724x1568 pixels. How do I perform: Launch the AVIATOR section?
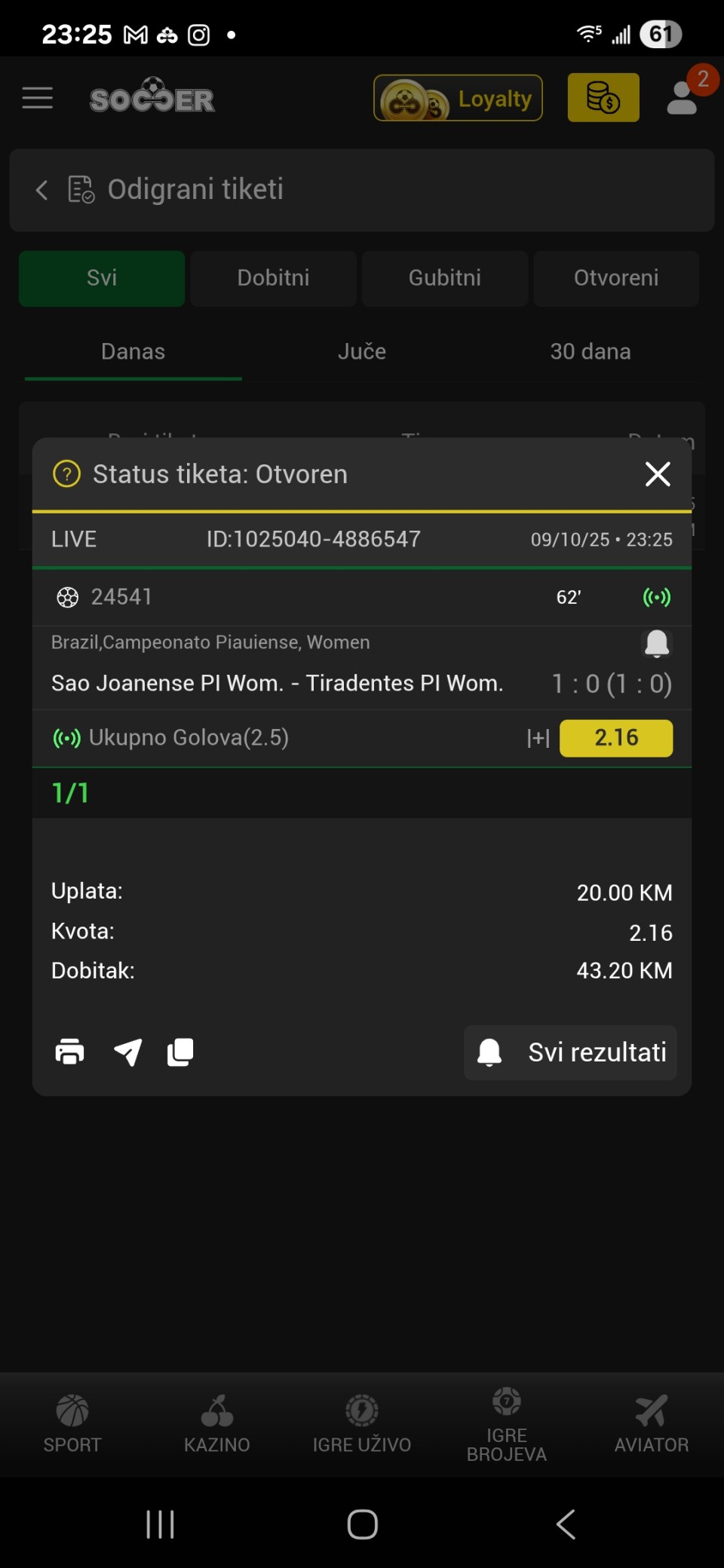point(651,1423)
